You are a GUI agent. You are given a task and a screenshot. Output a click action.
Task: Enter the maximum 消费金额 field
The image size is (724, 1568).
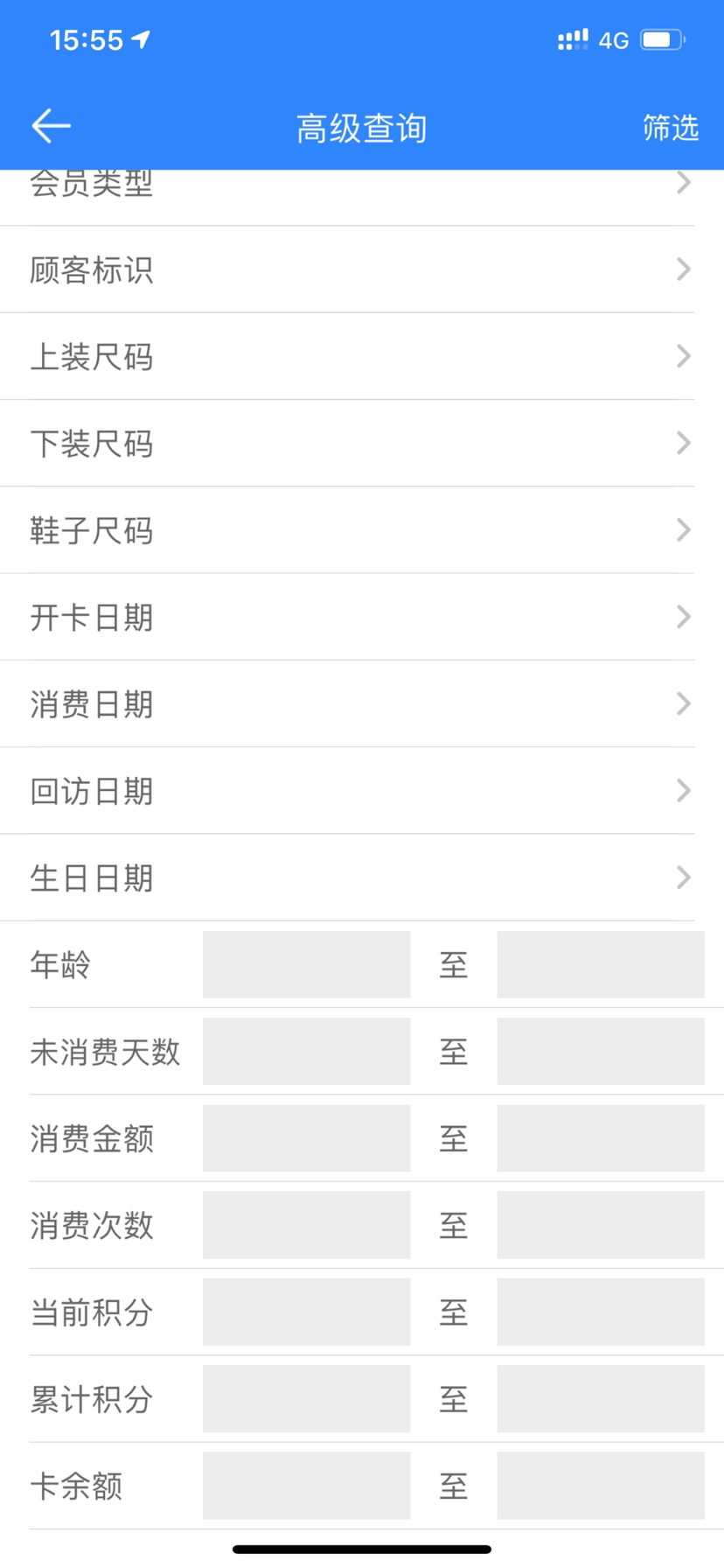(x=600, y=1137)
